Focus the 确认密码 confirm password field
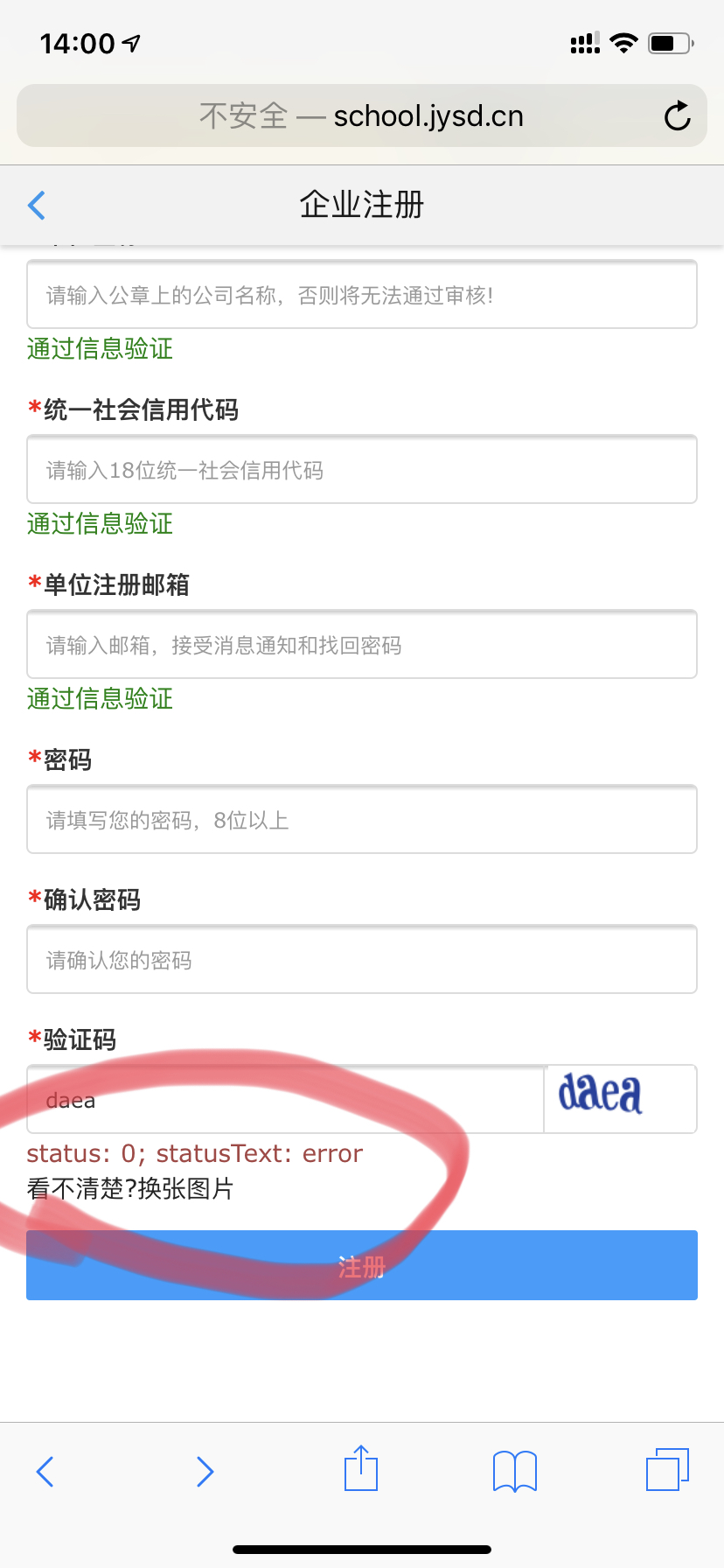Image resolution: width=724 pixels, height=1568 pixels. [362, 960]
